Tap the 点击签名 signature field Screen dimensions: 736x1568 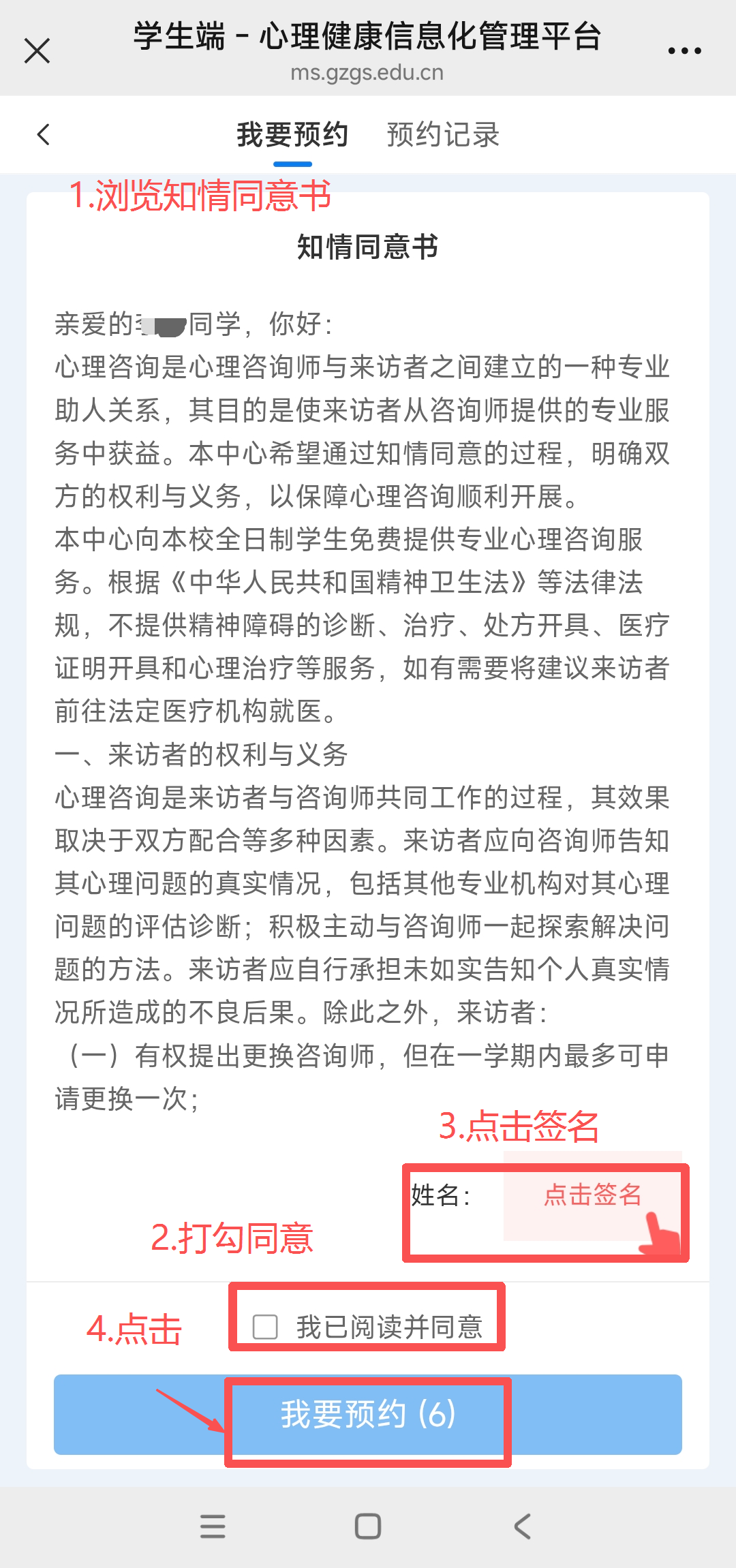pyautogui.click(x=592, y=1195)
